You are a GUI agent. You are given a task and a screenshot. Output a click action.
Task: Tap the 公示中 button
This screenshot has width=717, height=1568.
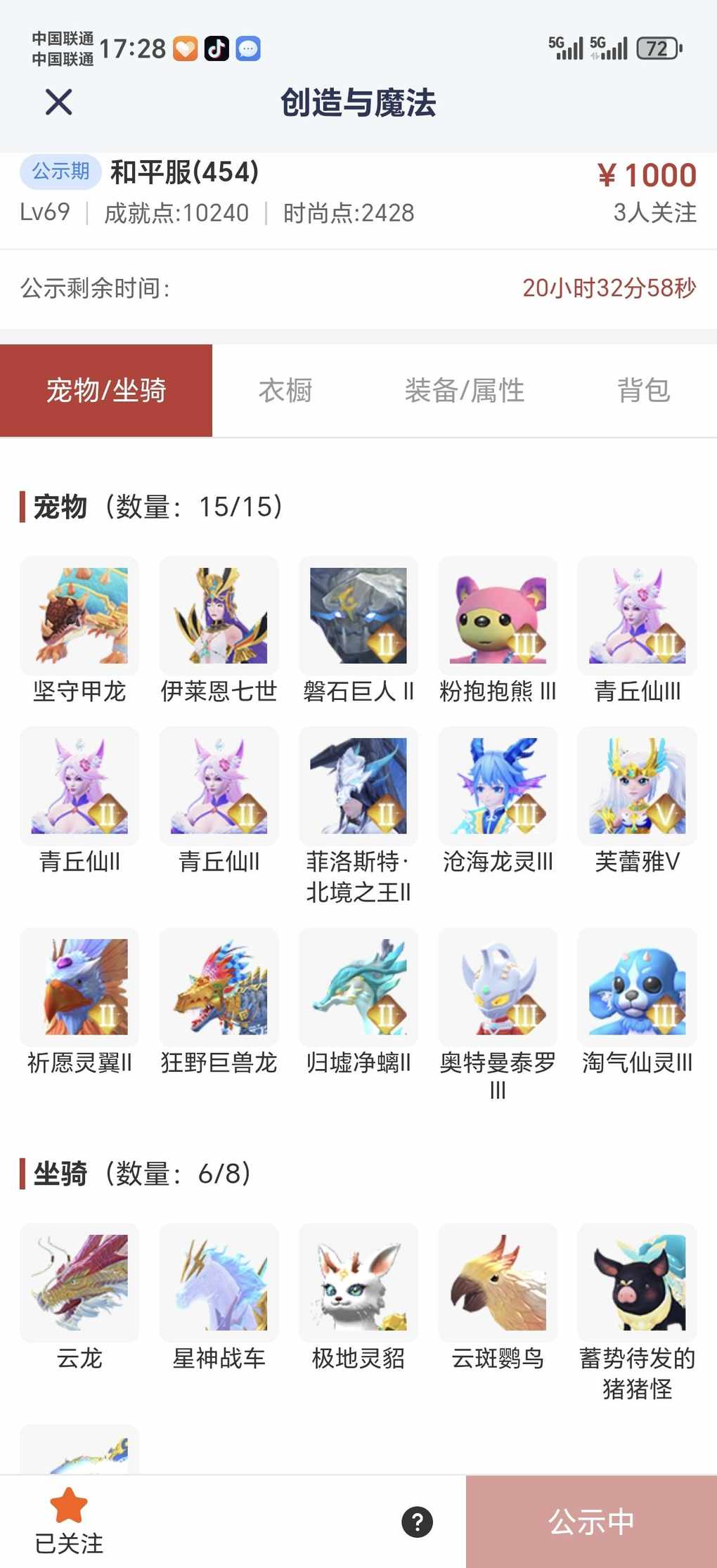tap(591, 1522)
